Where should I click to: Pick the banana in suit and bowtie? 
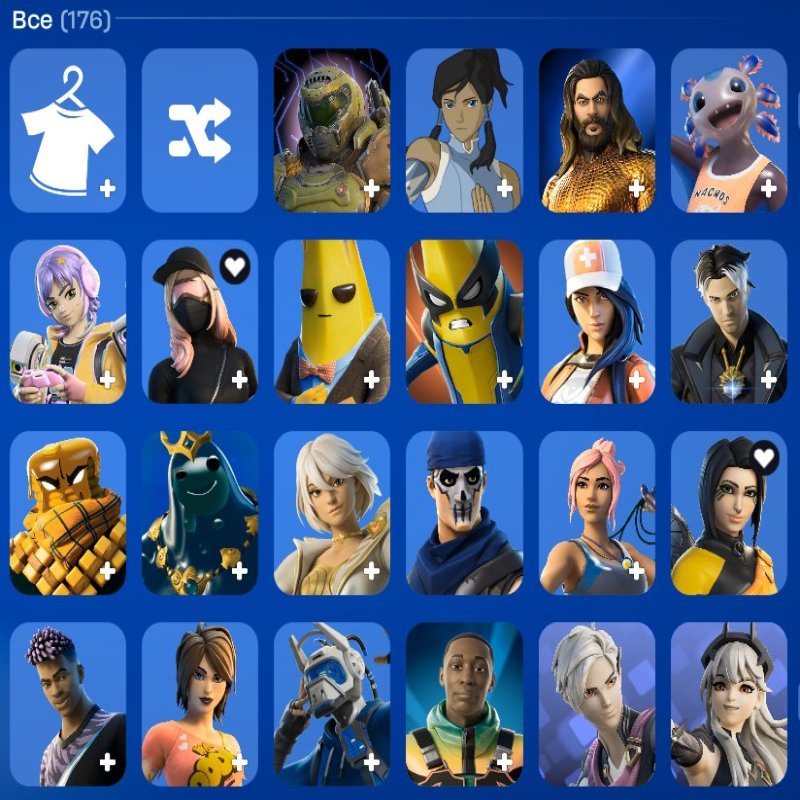point(332,322)
